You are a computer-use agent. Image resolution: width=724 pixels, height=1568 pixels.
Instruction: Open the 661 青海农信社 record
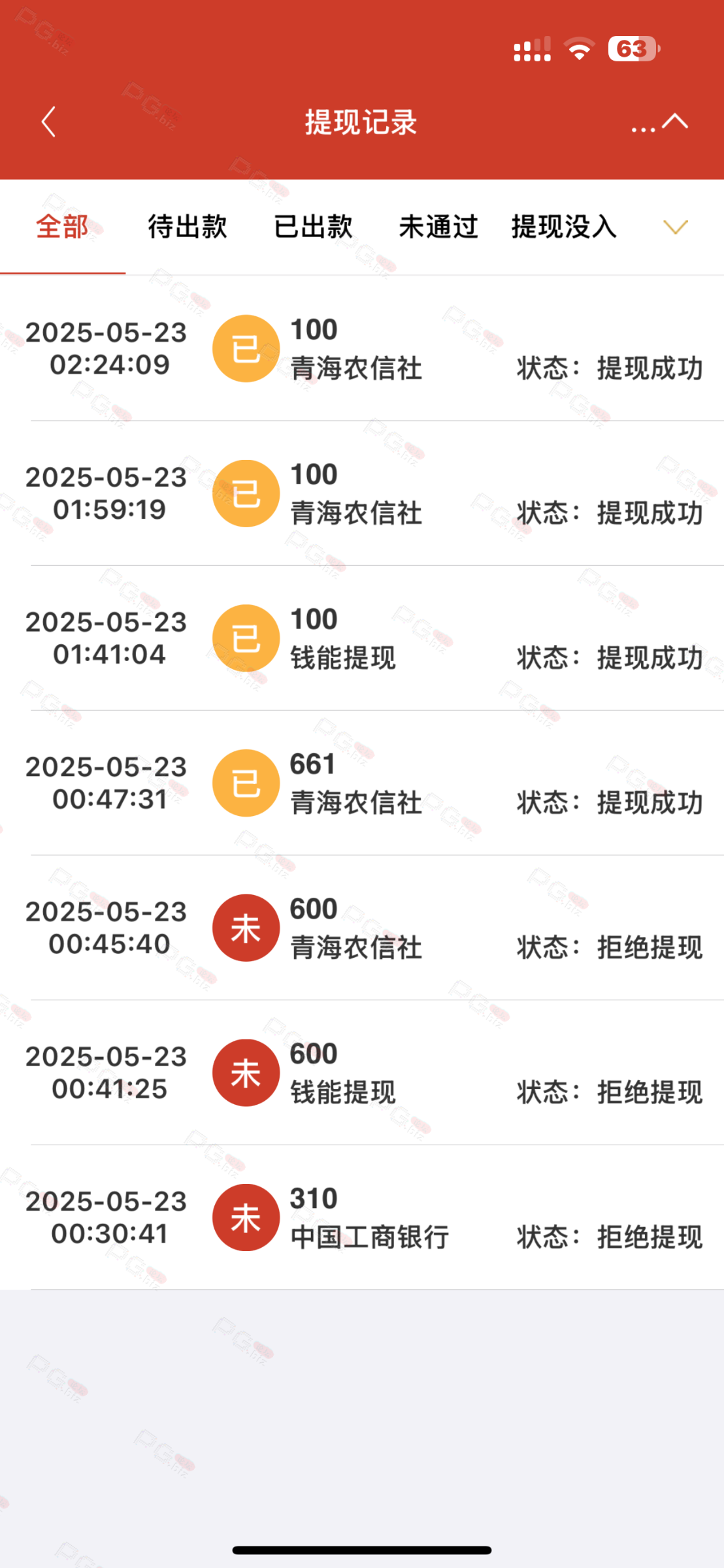362,783
